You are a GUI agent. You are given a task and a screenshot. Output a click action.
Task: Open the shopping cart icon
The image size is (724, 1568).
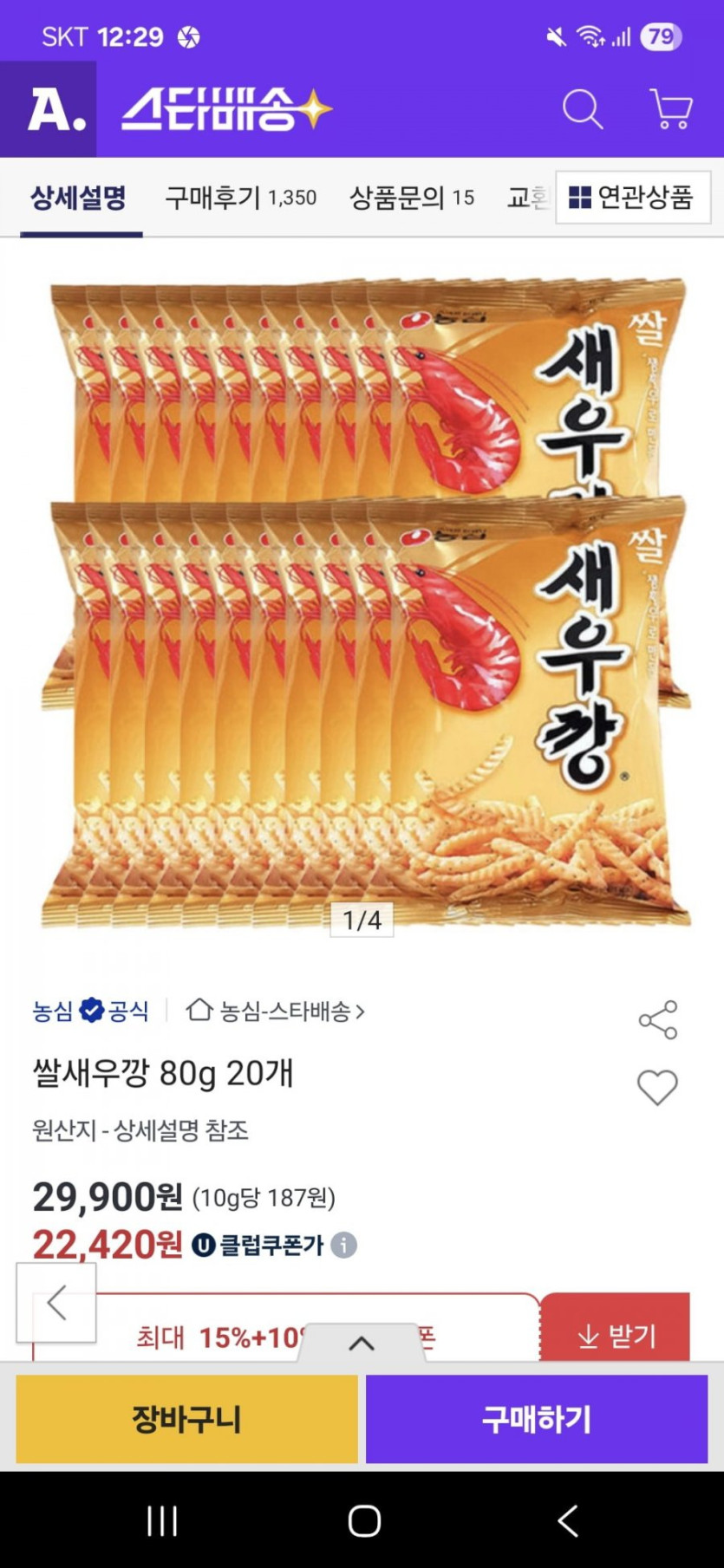coord(671,110)
